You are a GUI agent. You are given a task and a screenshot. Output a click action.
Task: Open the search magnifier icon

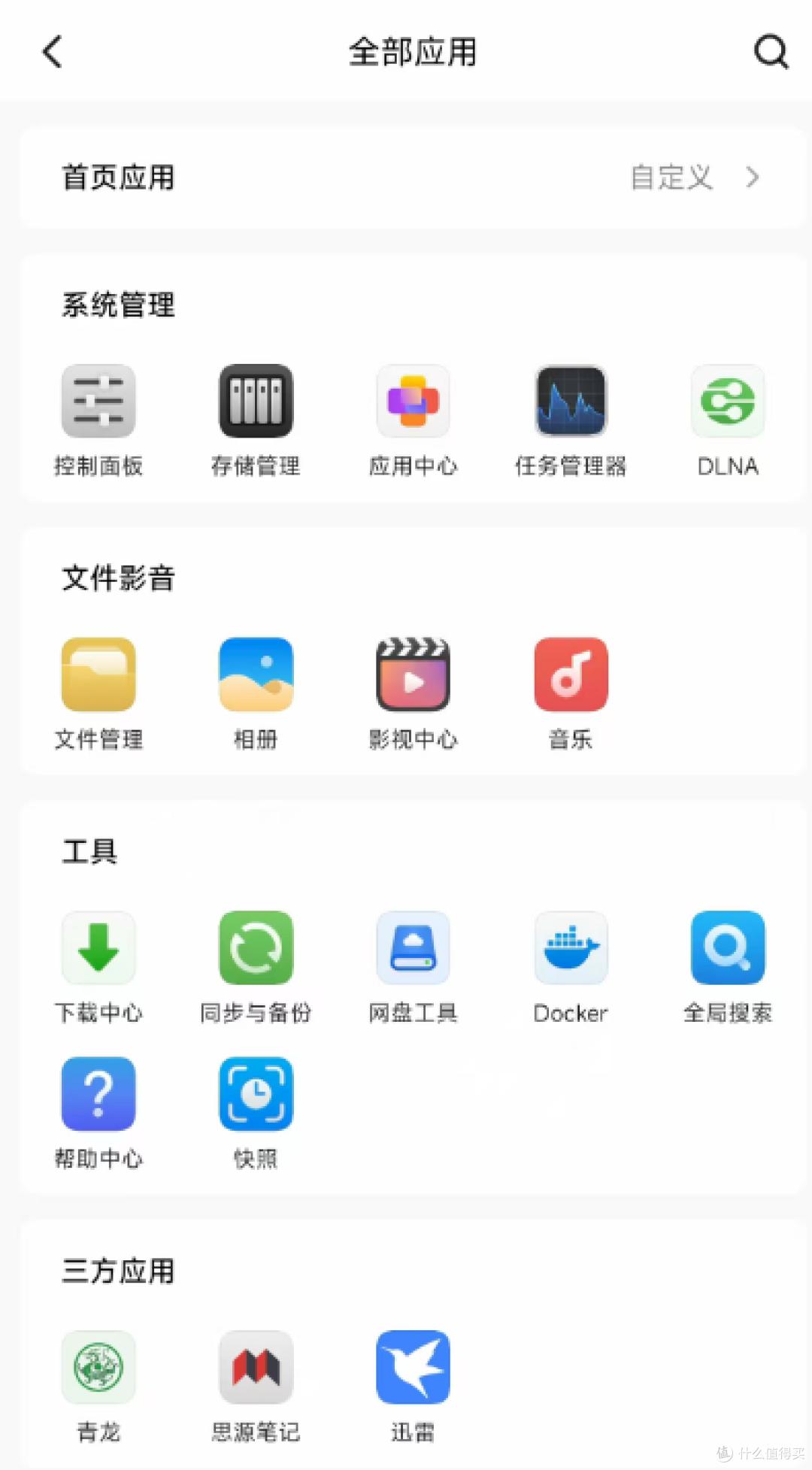pyautogui.click(x=771, y=52)
